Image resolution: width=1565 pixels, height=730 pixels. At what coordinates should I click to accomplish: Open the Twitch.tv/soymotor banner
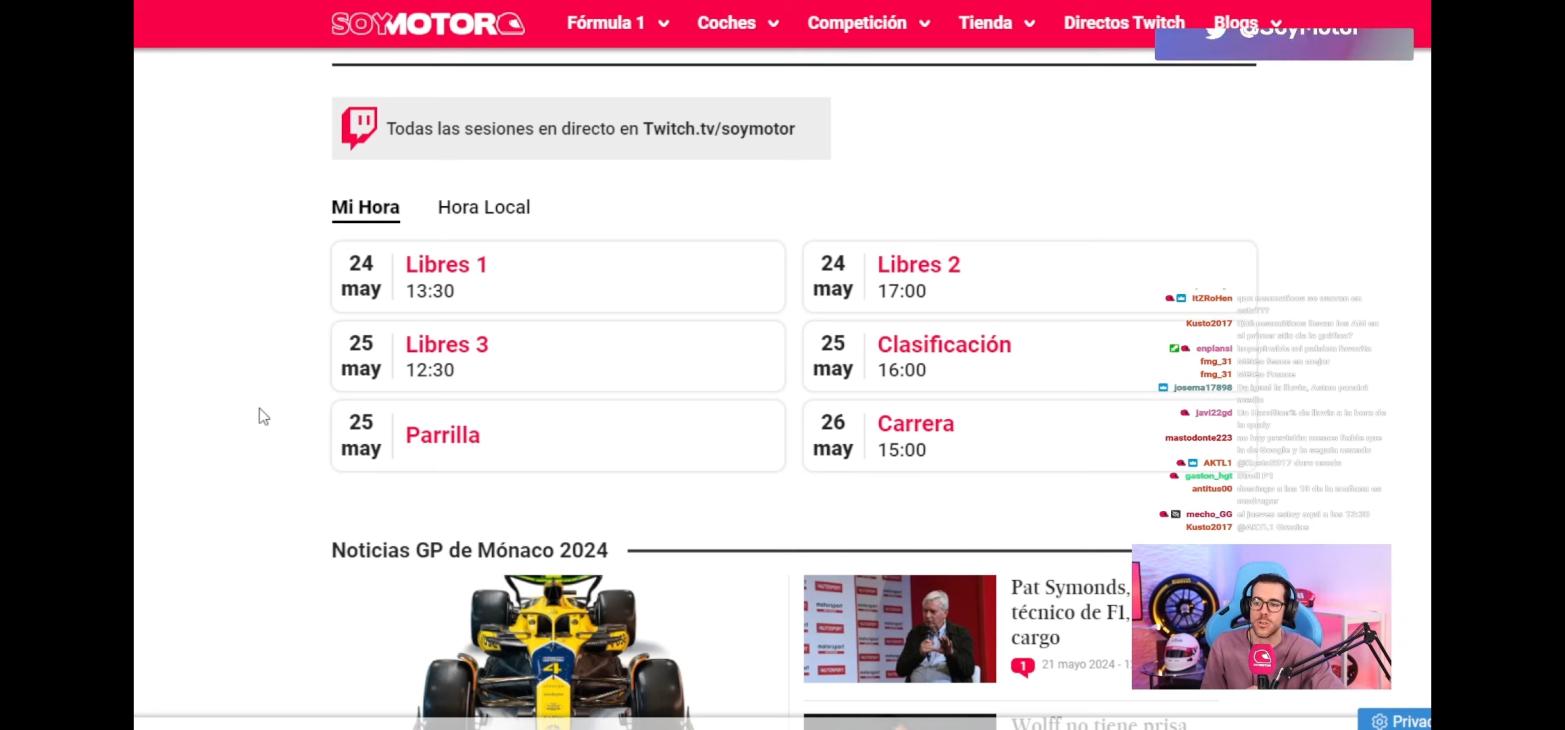[580, 128]
